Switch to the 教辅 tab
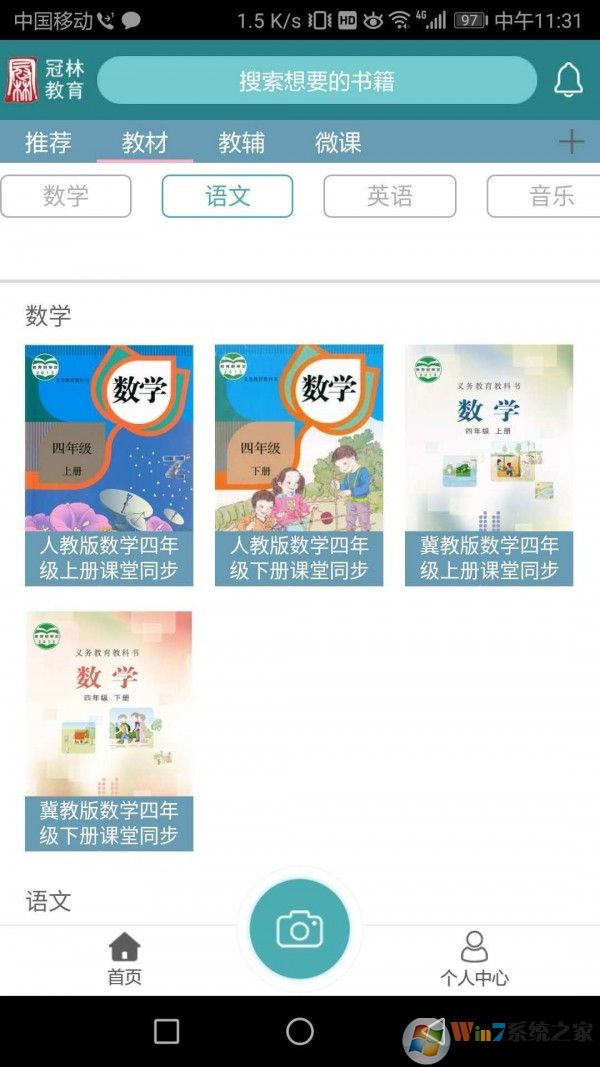 point(242,142)
